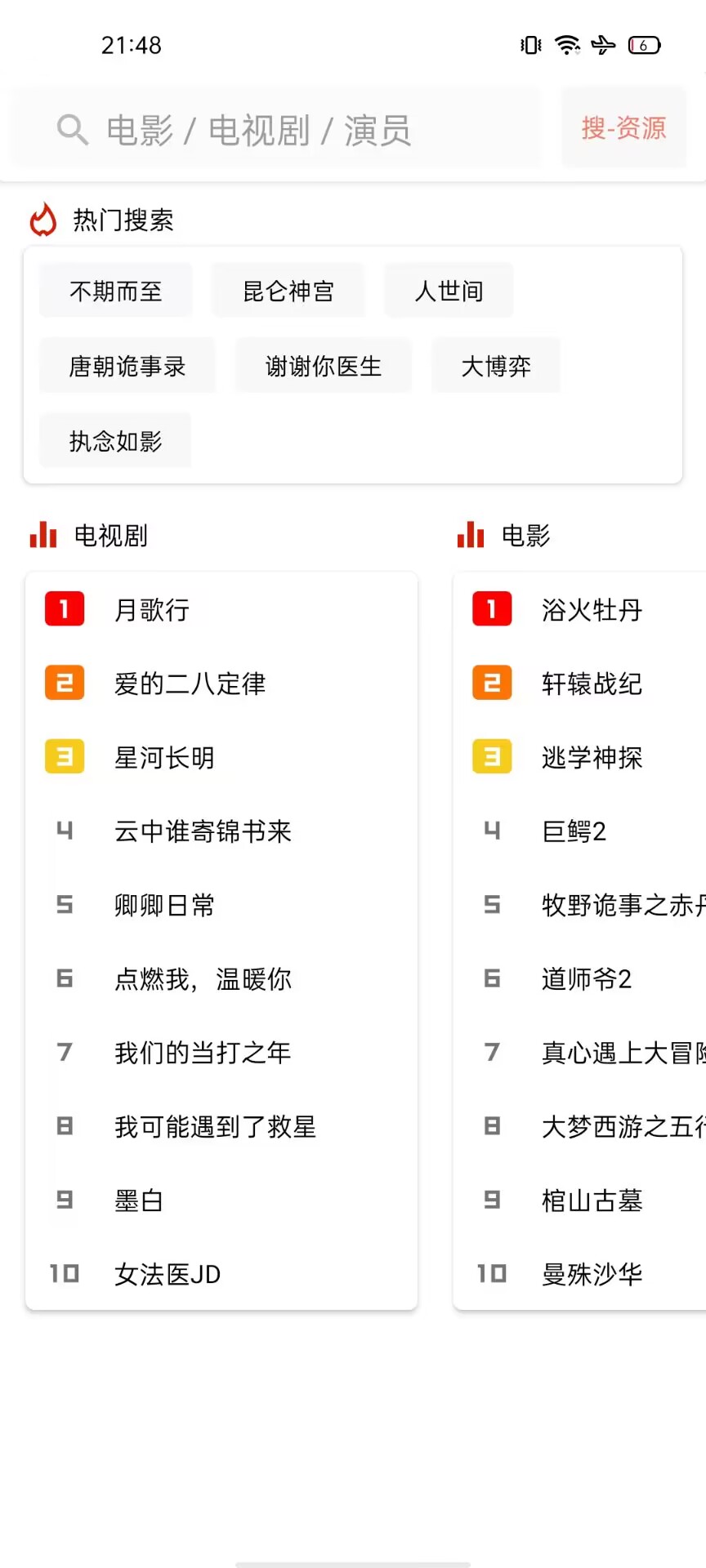Open 爱的二八定律 in the TV list
The height and width of the screenshot is (1568, 706).
[x=190, y=684]
